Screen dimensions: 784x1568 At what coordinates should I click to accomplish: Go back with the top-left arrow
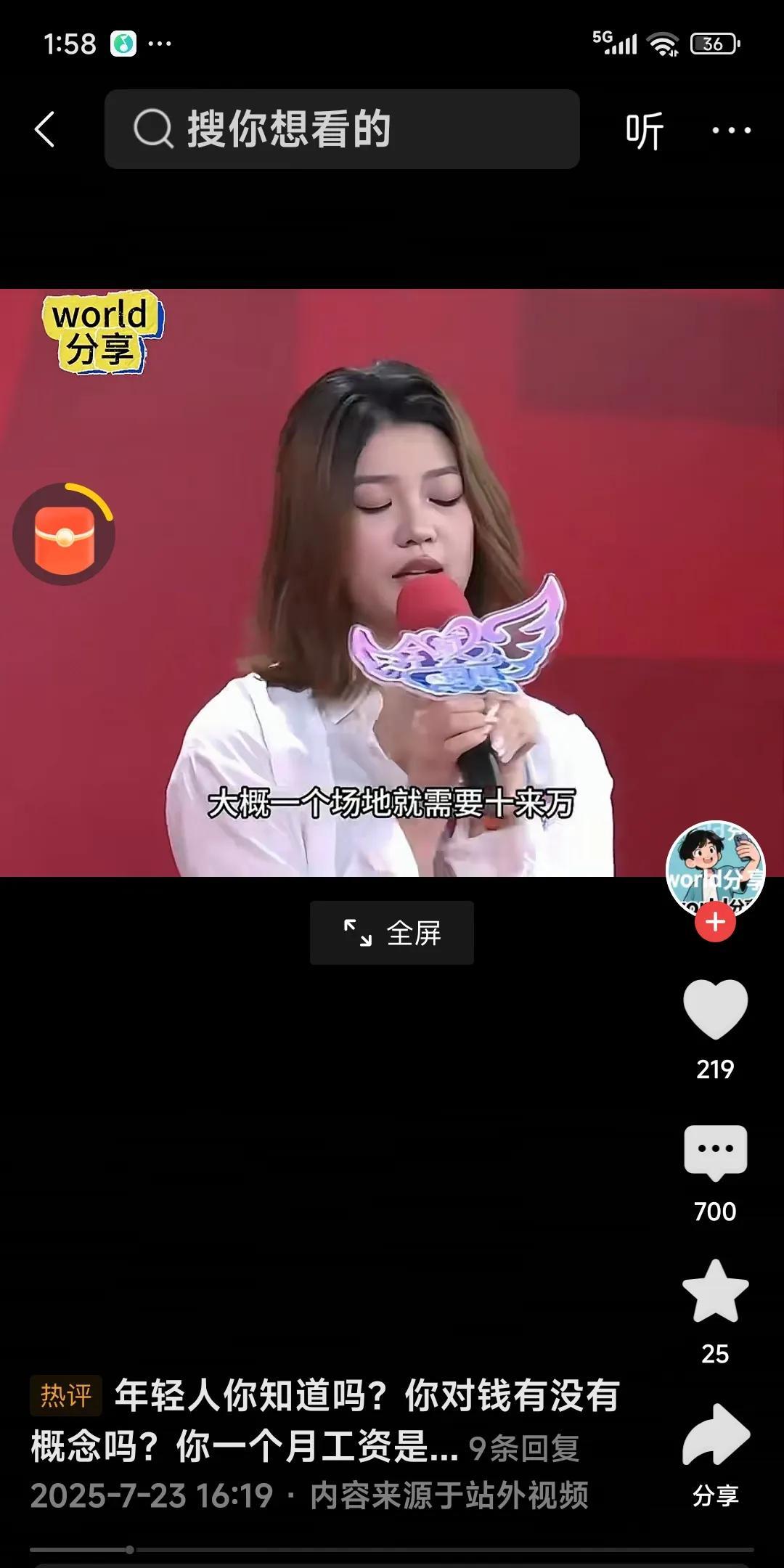point(45,130)
